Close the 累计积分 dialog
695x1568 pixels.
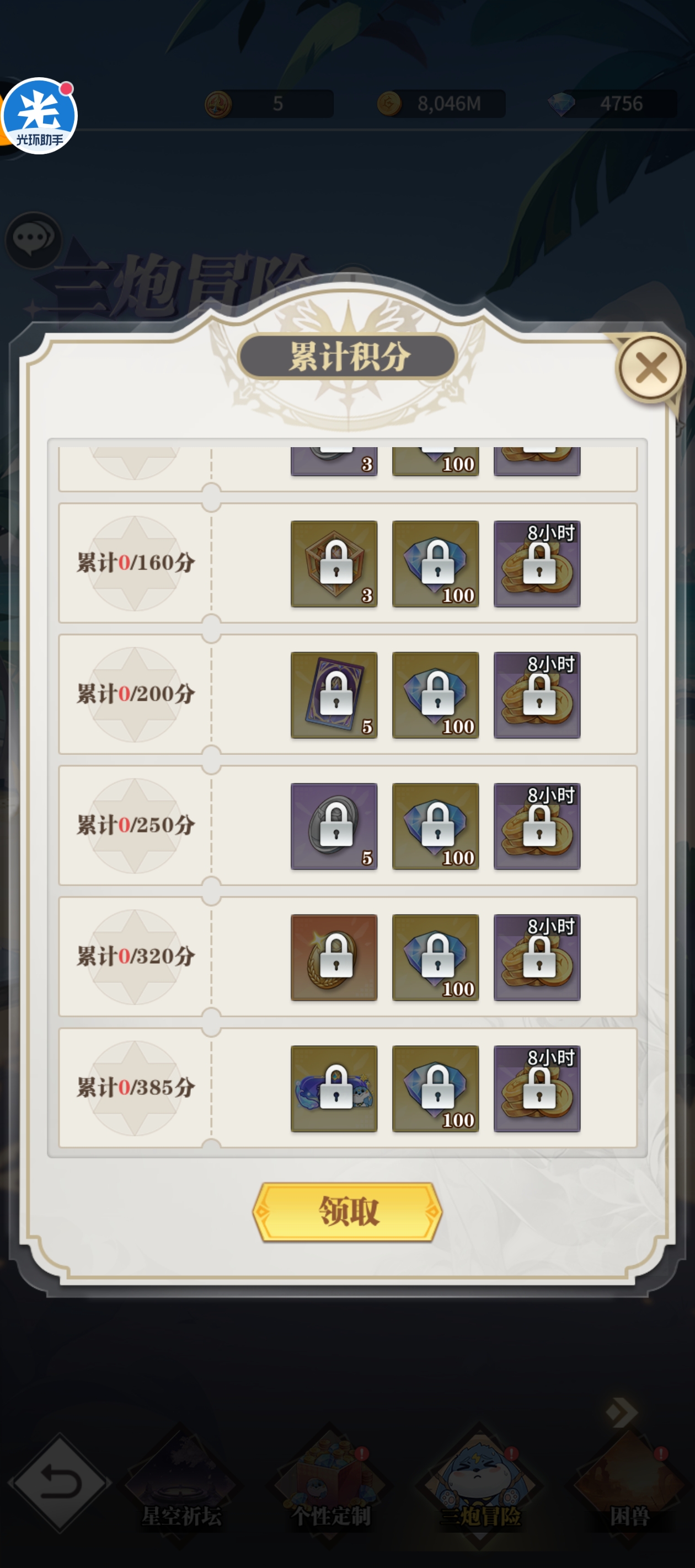click(650, 368)
